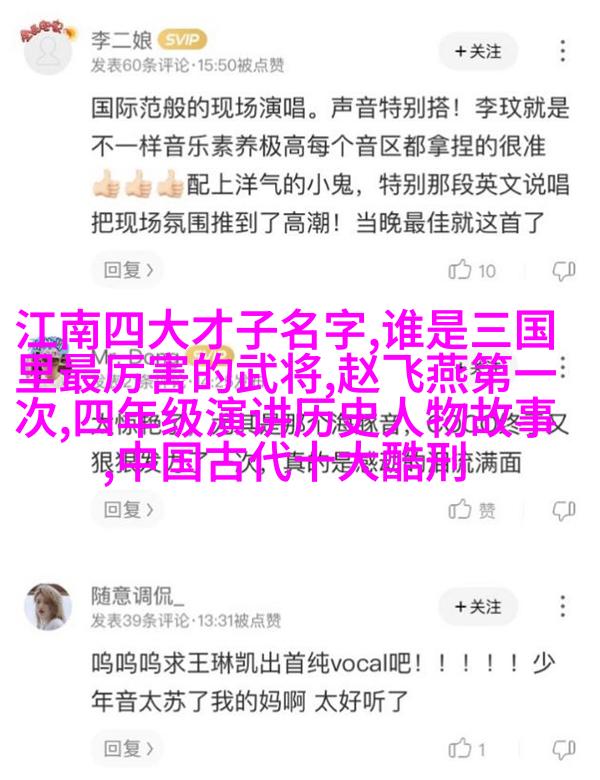Viewport: 600px width, 780px height.
Task: Open overflow menu on 随意调侃_'s comment
Action: (x=565, y=607)
